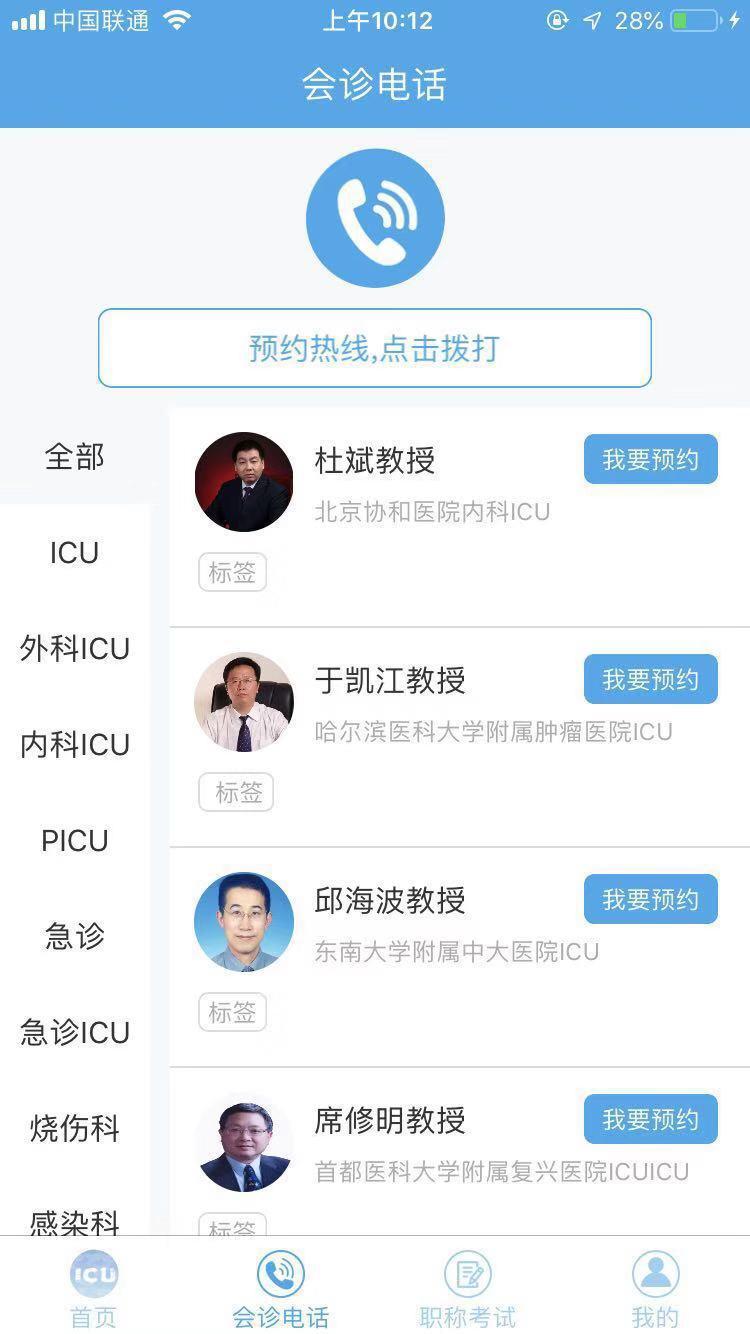Tap the large phone call icon
The width and height of the screenshot is (750, 1334).
click(x=375, y=218)
